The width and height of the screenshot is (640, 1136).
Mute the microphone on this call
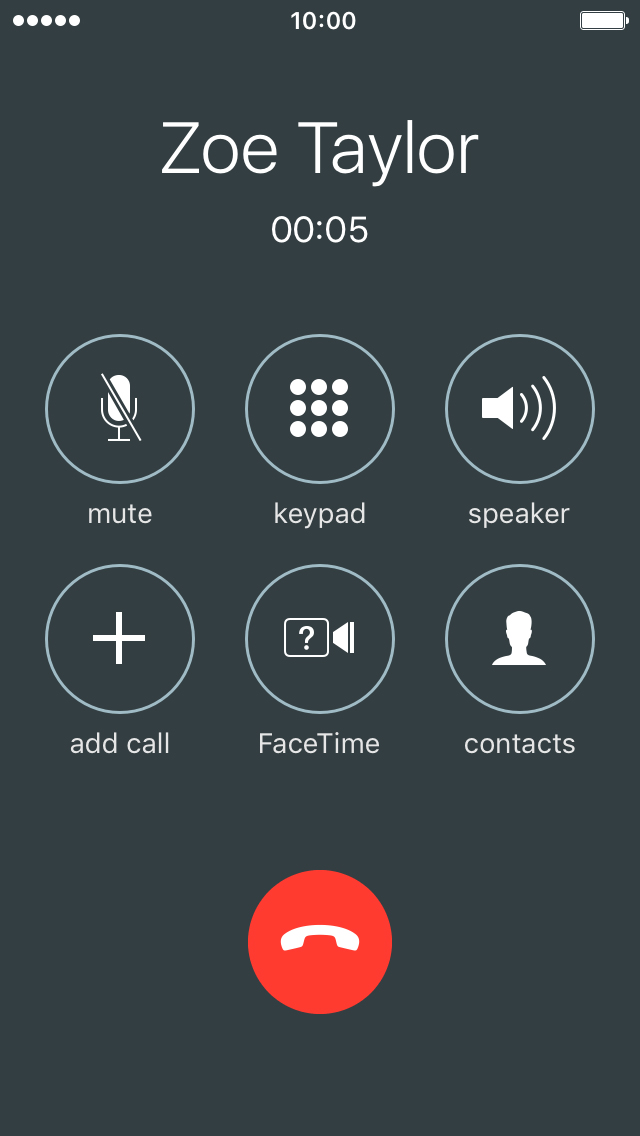120,409
